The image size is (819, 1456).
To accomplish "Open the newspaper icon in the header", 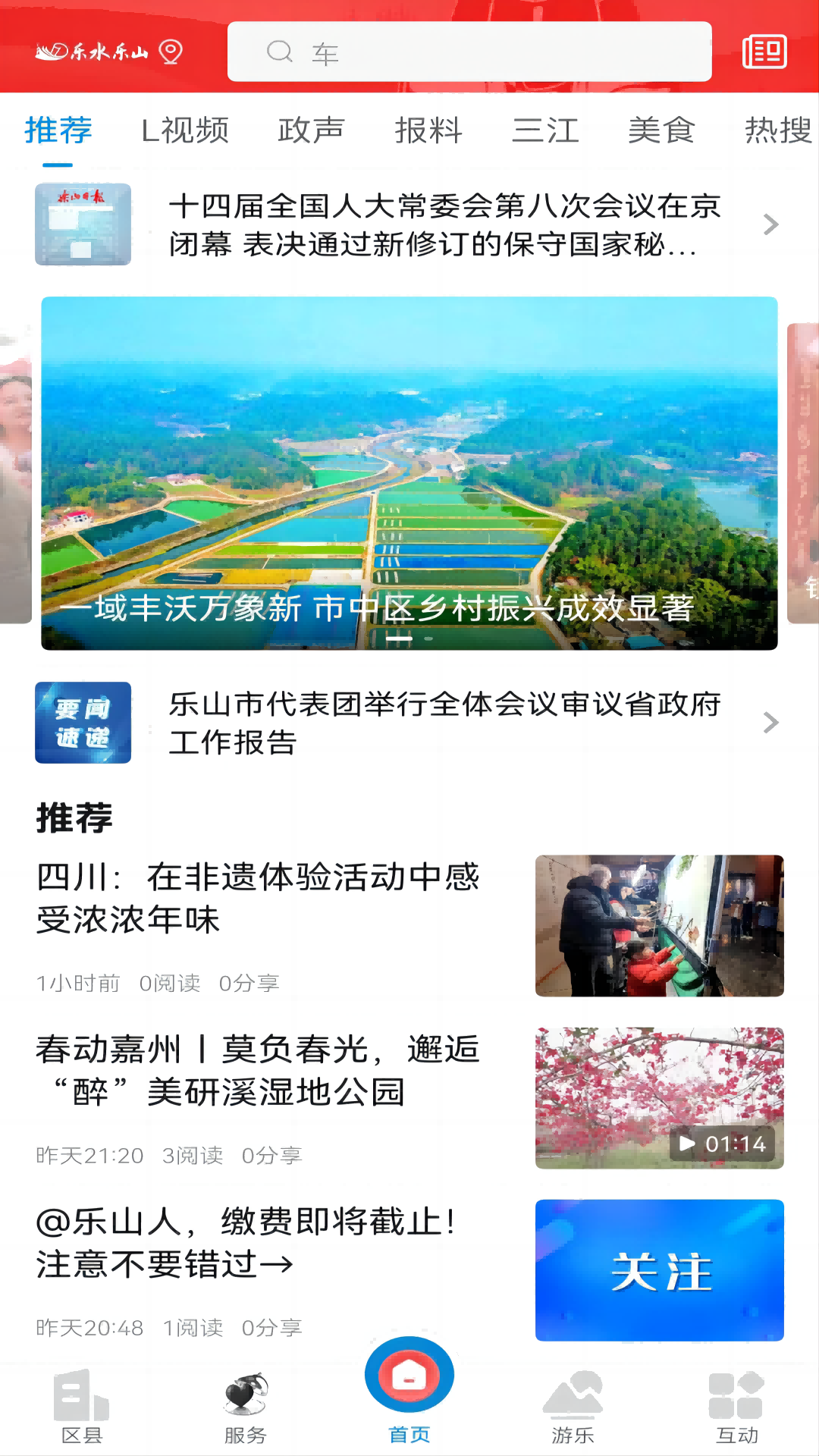I will [x=764, y=52].
